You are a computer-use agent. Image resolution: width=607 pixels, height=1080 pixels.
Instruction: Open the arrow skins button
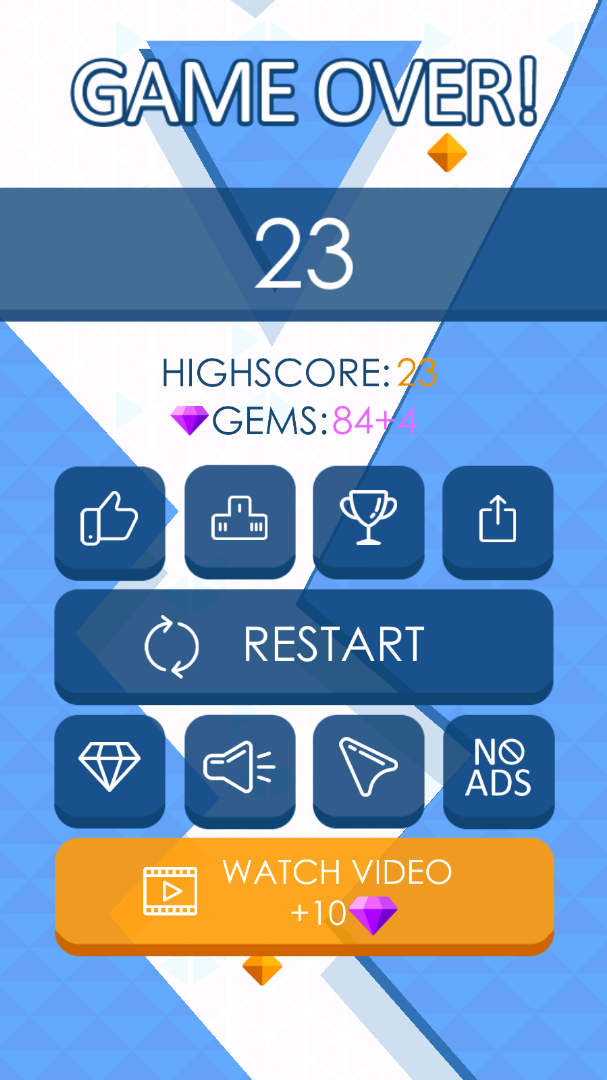click(x=369, y=768)
